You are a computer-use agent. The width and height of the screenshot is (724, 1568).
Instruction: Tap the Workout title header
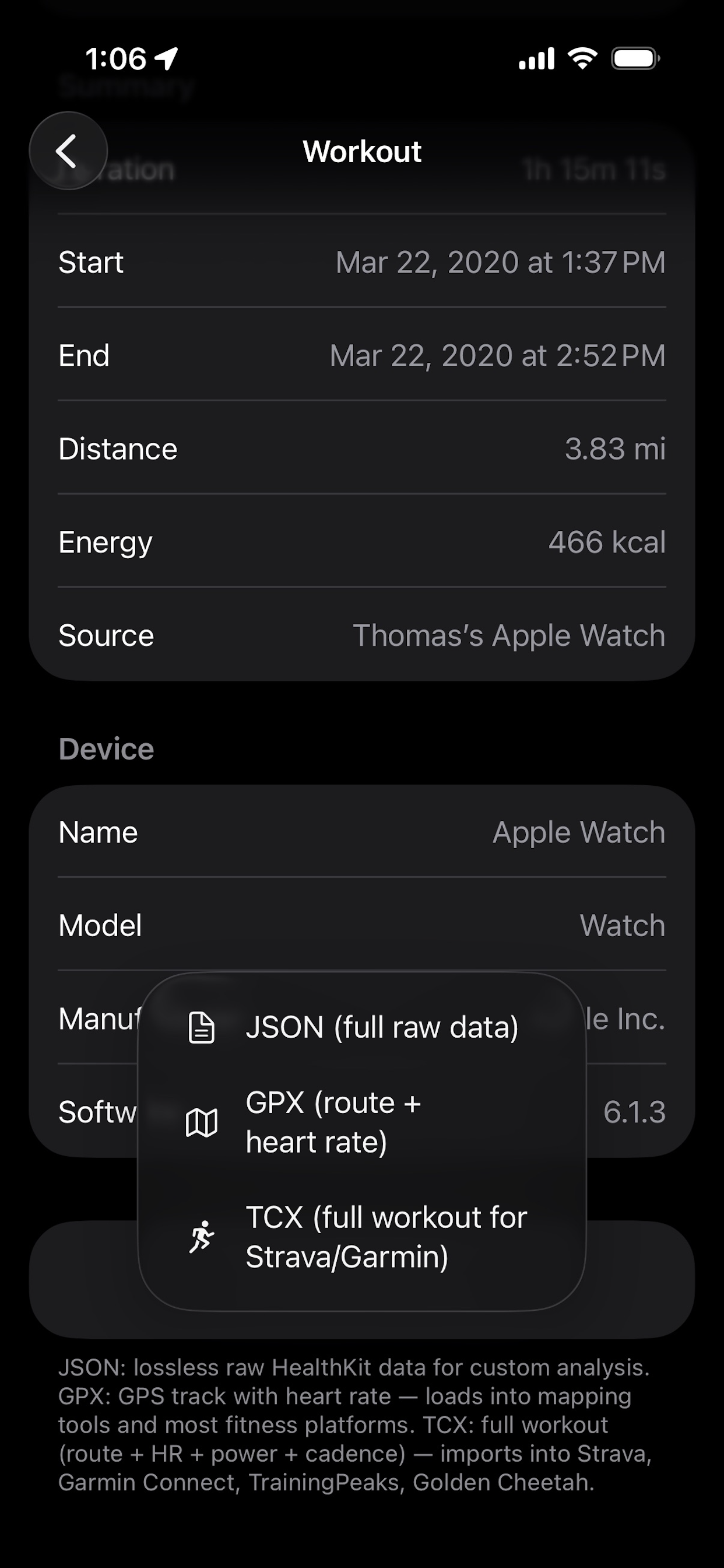pyautogui.click(x=361, y=151)
